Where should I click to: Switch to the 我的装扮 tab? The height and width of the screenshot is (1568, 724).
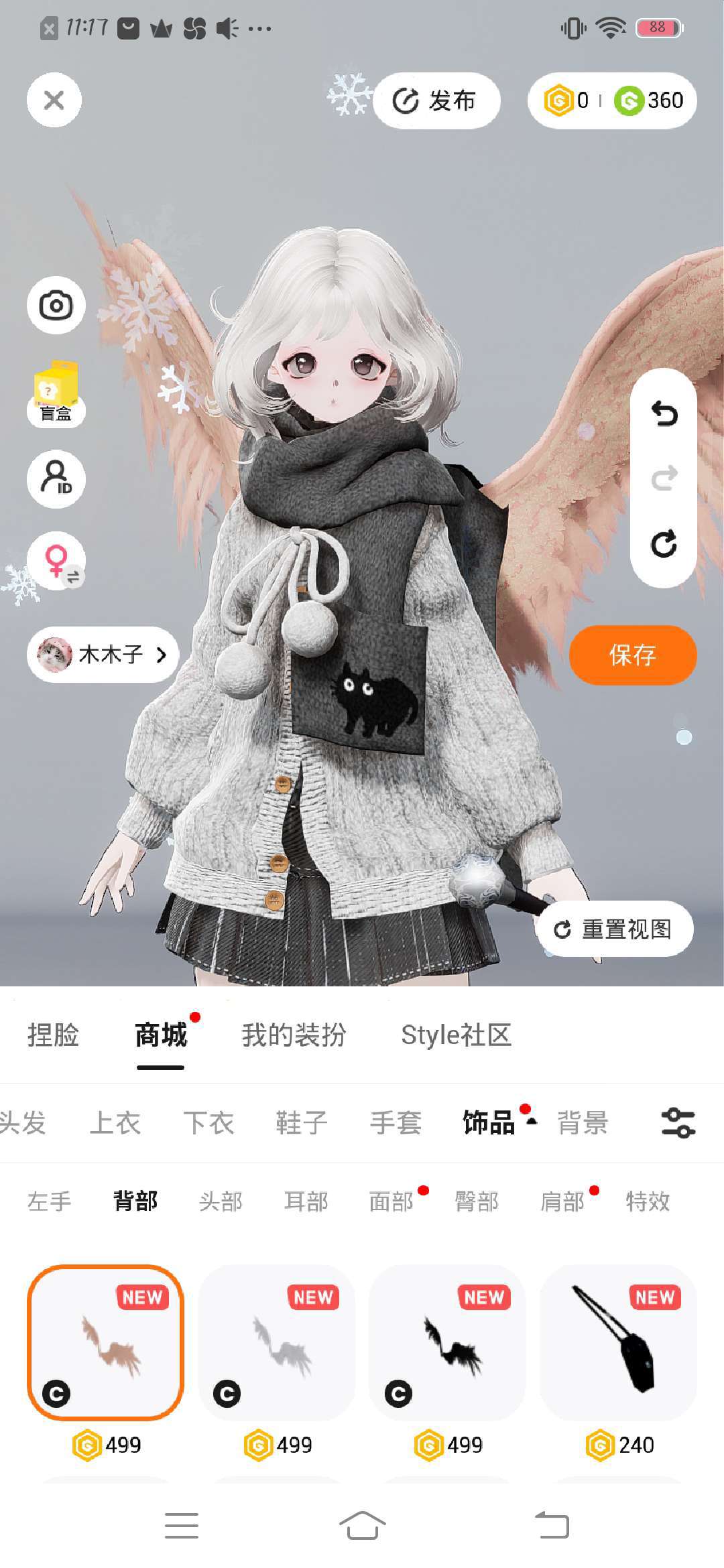pos(294,1035)
